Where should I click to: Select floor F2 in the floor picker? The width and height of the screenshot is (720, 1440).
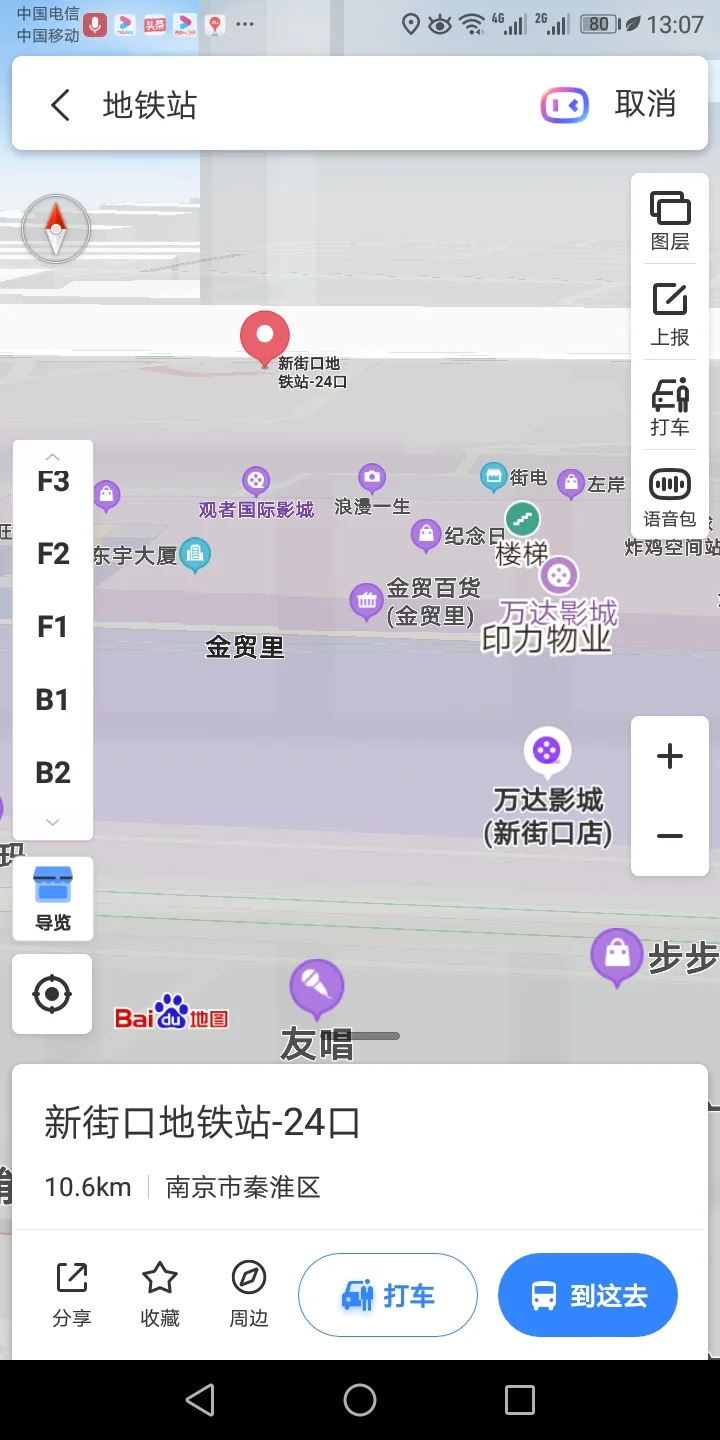coord(51,553)
